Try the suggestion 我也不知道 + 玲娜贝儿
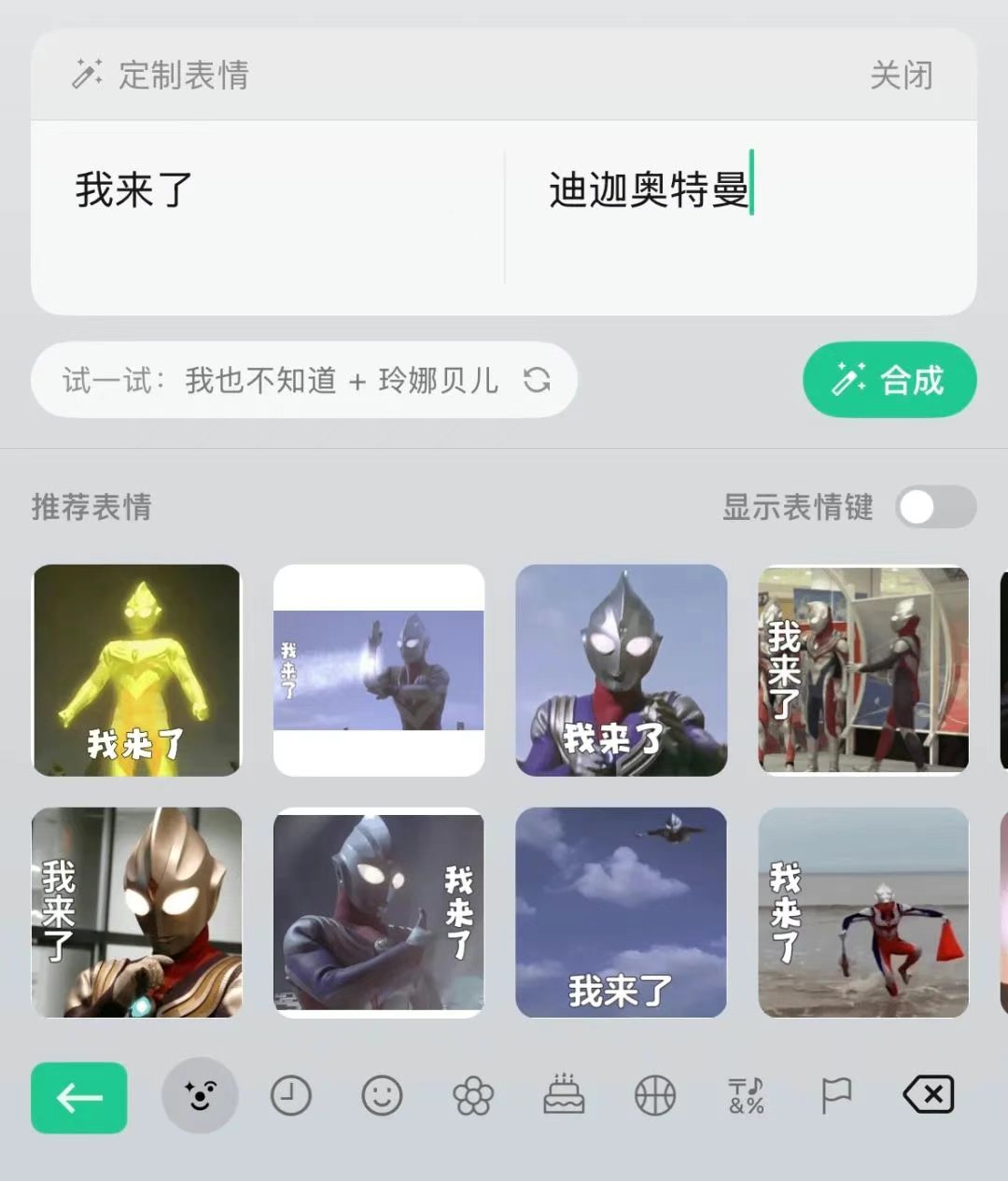This screenshot has width=1008, height=1181. 342,381
